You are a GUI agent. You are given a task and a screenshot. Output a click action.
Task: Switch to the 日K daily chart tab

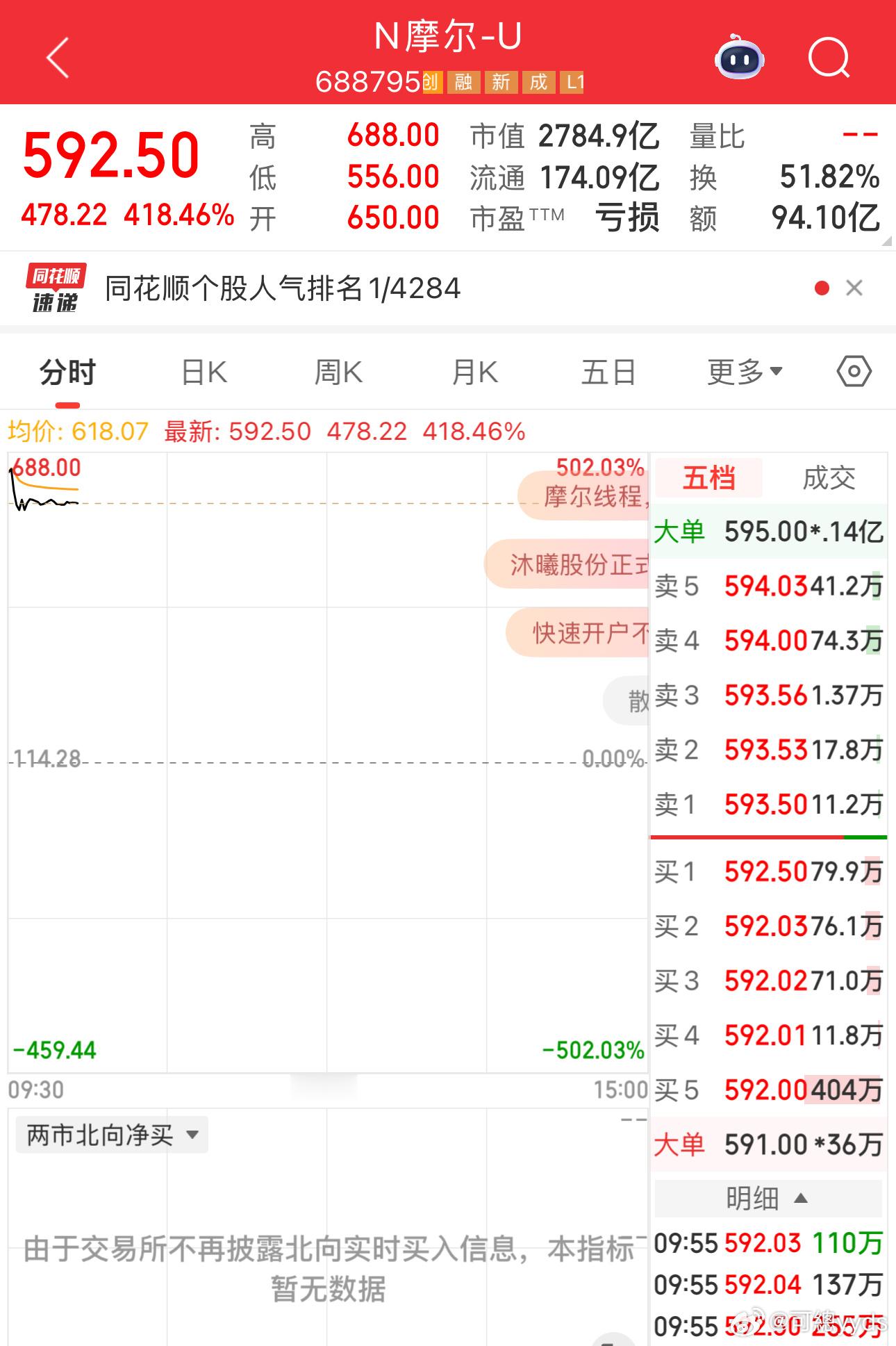[204, 372]
